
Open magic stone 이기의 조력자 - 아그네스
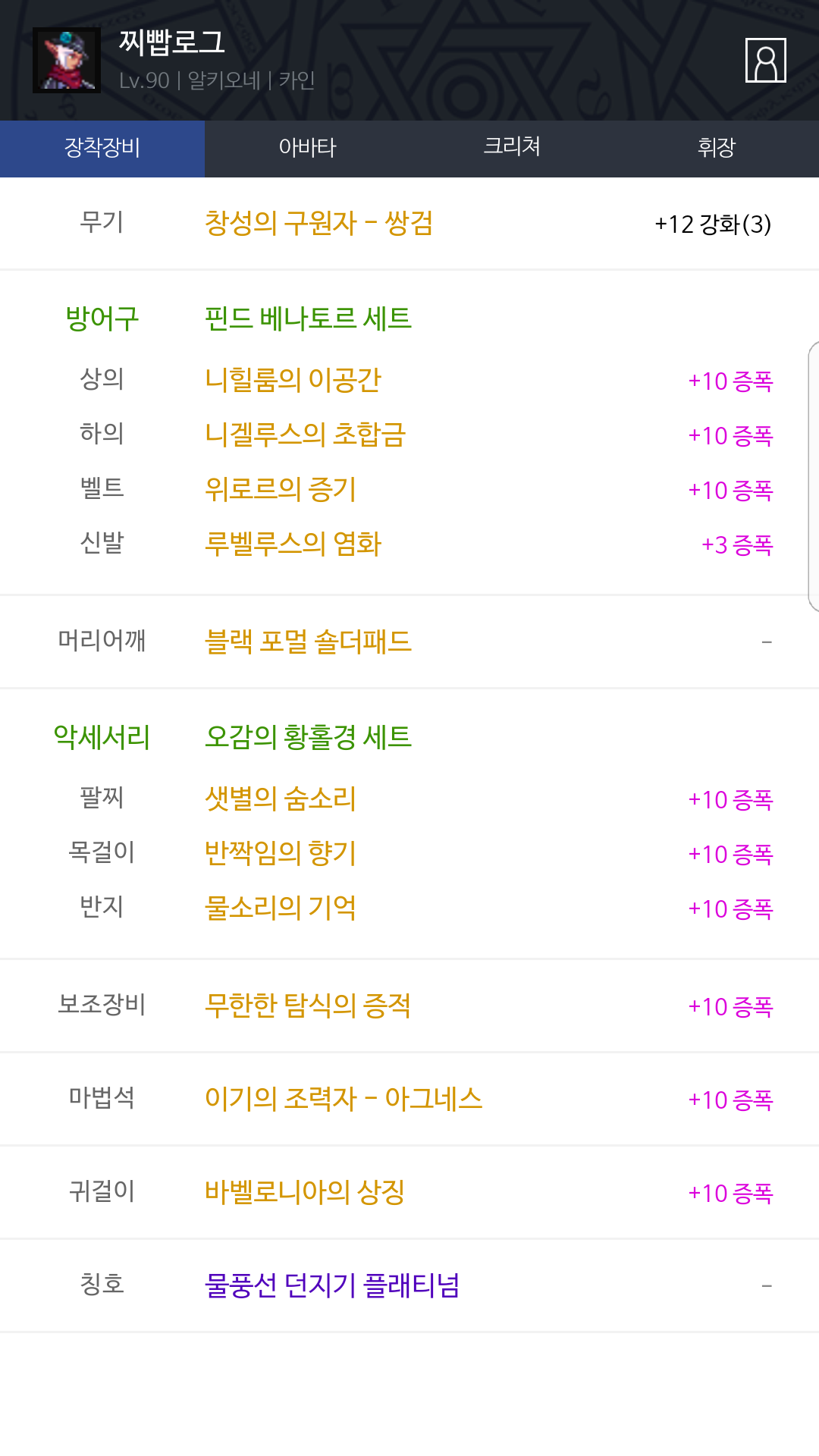(344, 1099)
